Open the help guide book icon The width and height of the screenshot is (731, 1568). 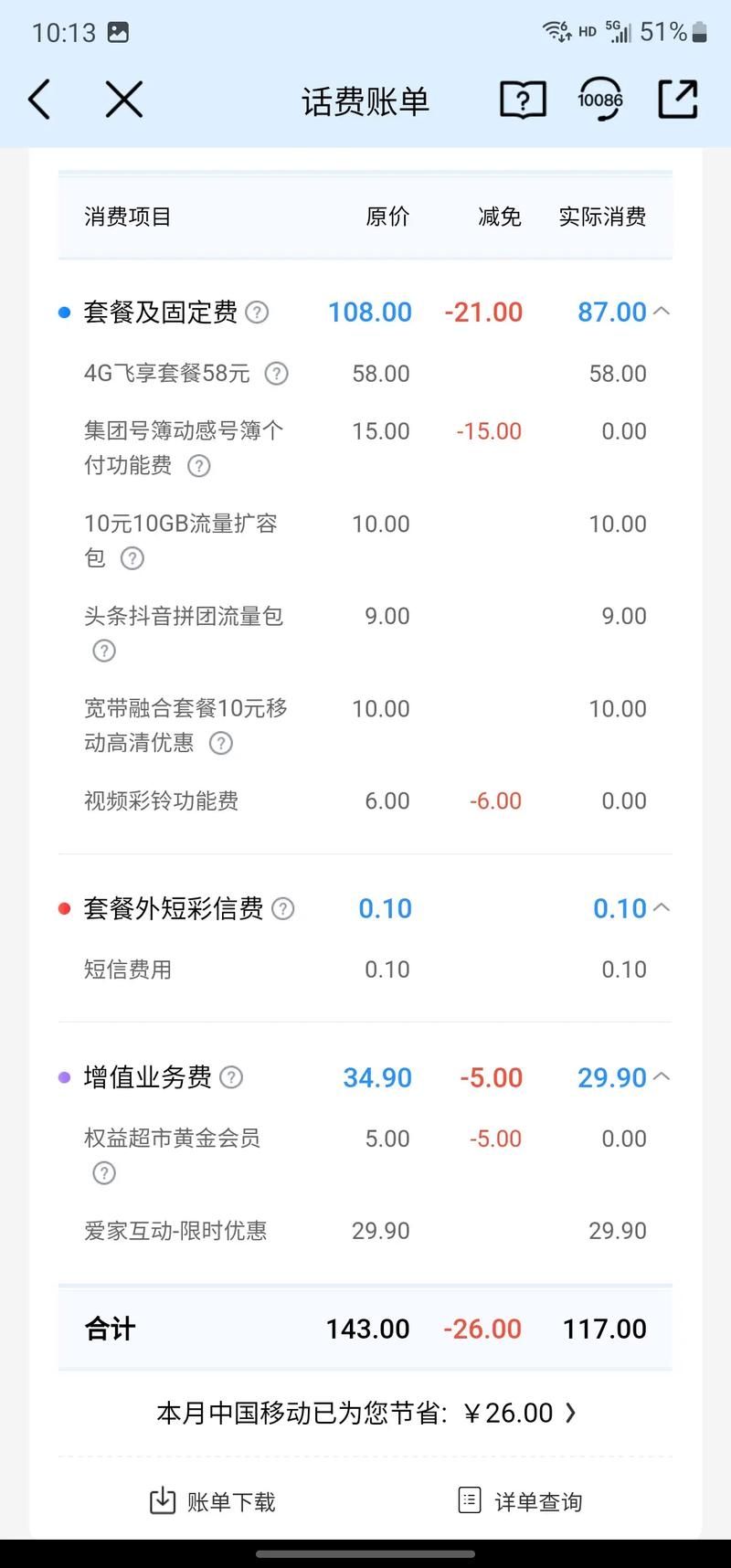[522, 101]
